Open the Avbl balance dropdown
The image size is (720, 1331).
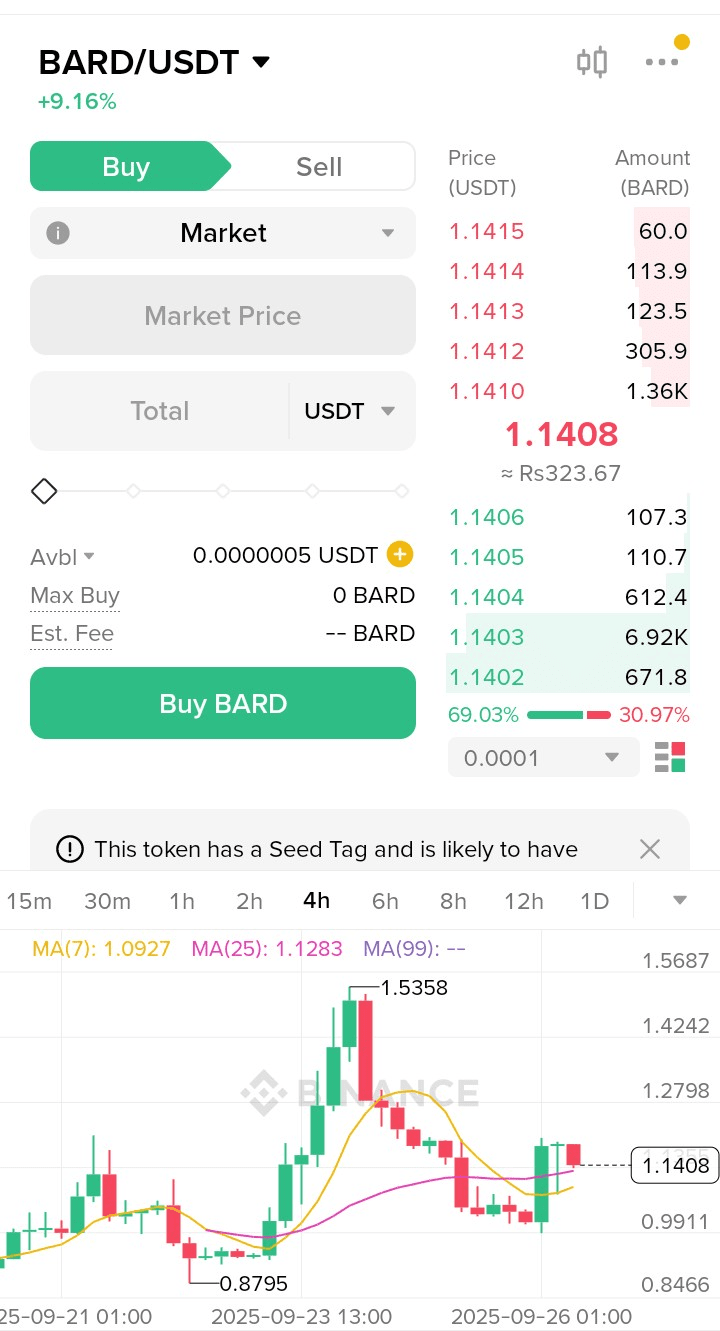click(62, 556)
